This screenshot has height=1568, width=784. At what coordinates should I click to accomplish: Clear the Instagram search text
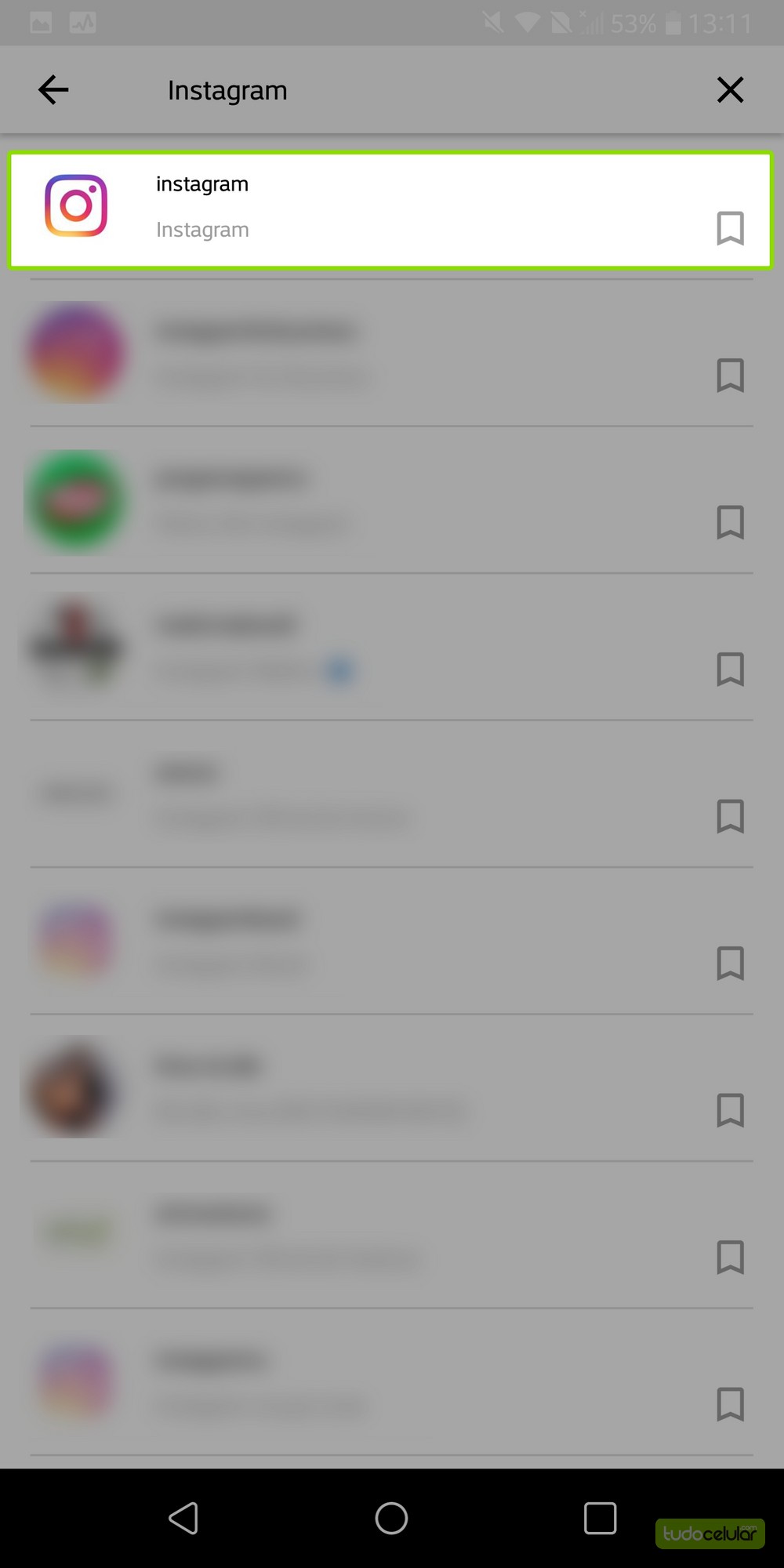click(730, 89)
